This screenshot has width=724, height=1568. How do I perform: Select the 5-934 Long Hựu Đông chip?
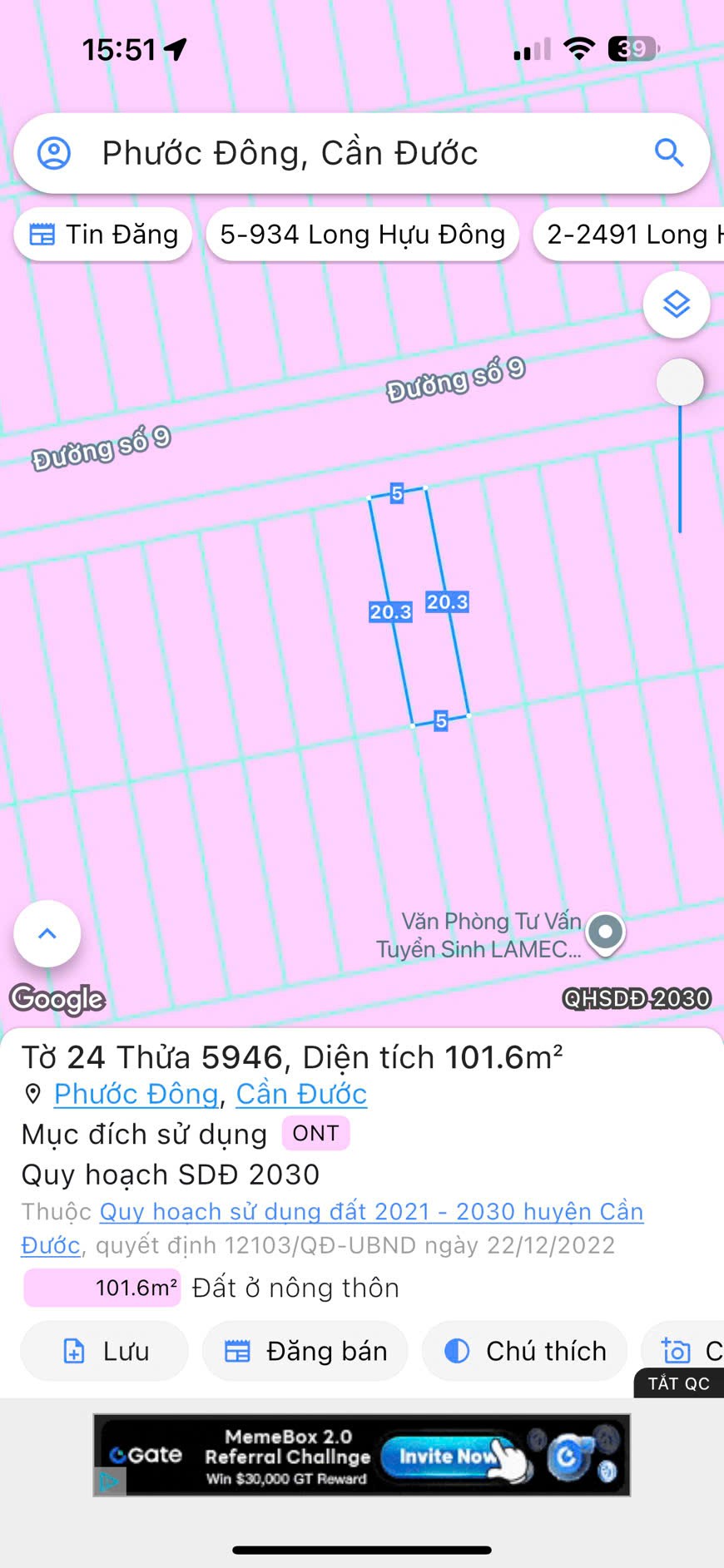(x=362, y=235)
